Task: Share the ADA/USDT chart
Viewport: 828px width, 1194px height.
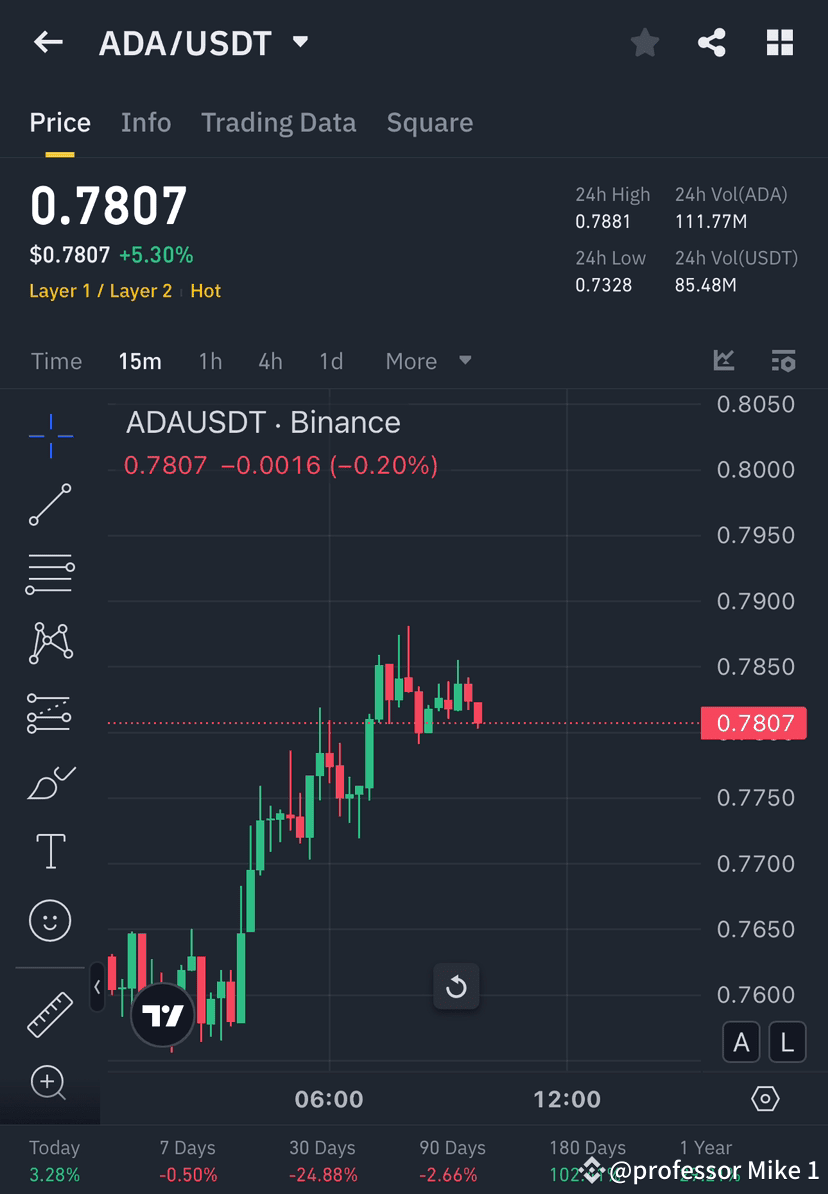Action: 712,42
